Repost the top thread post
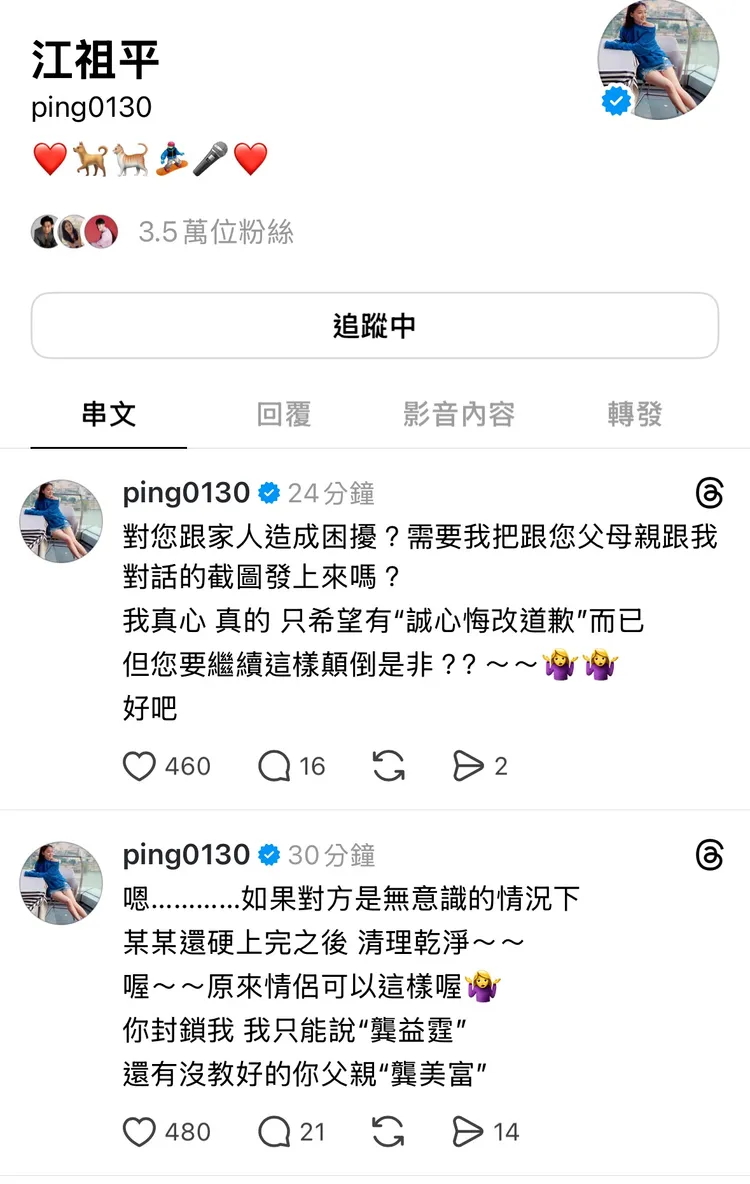The image size is (750, 1184). click(388, 766)
